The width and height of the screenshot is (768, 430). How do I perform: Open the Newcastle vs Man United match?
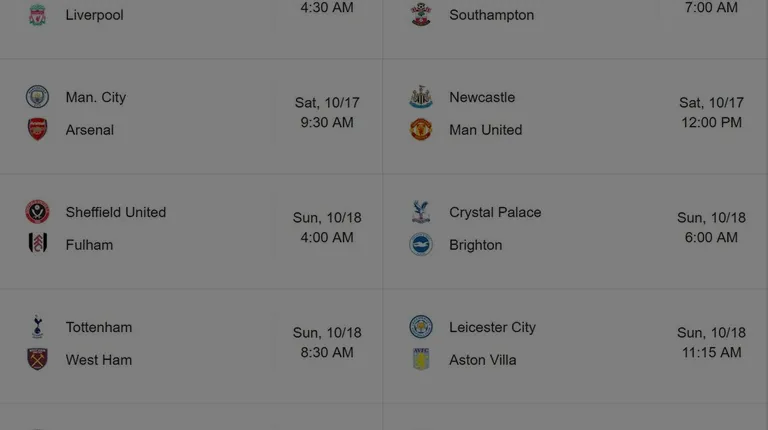575,114
